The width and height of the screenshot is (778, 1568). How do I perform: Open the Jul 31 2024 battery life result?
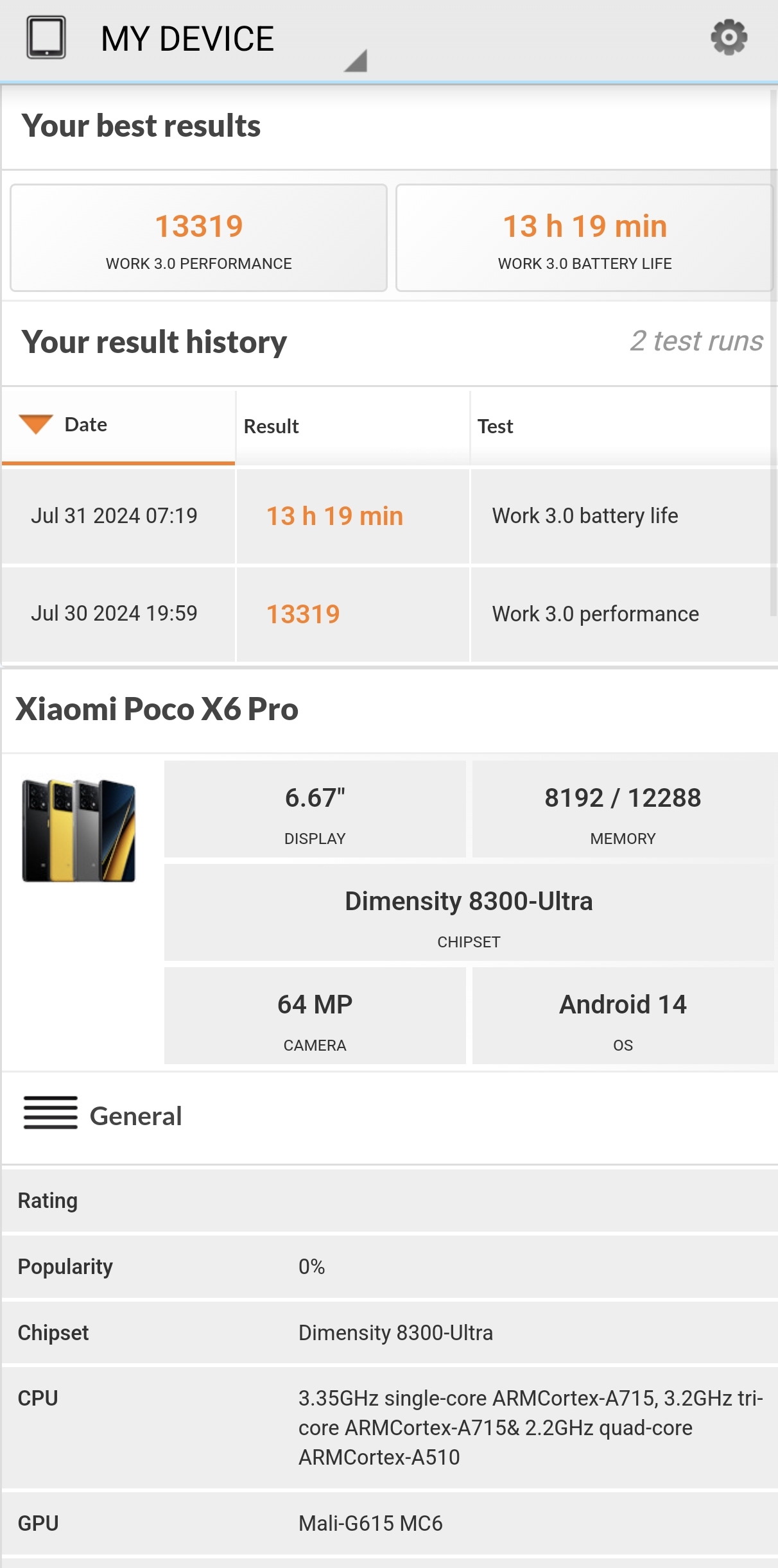389,517
